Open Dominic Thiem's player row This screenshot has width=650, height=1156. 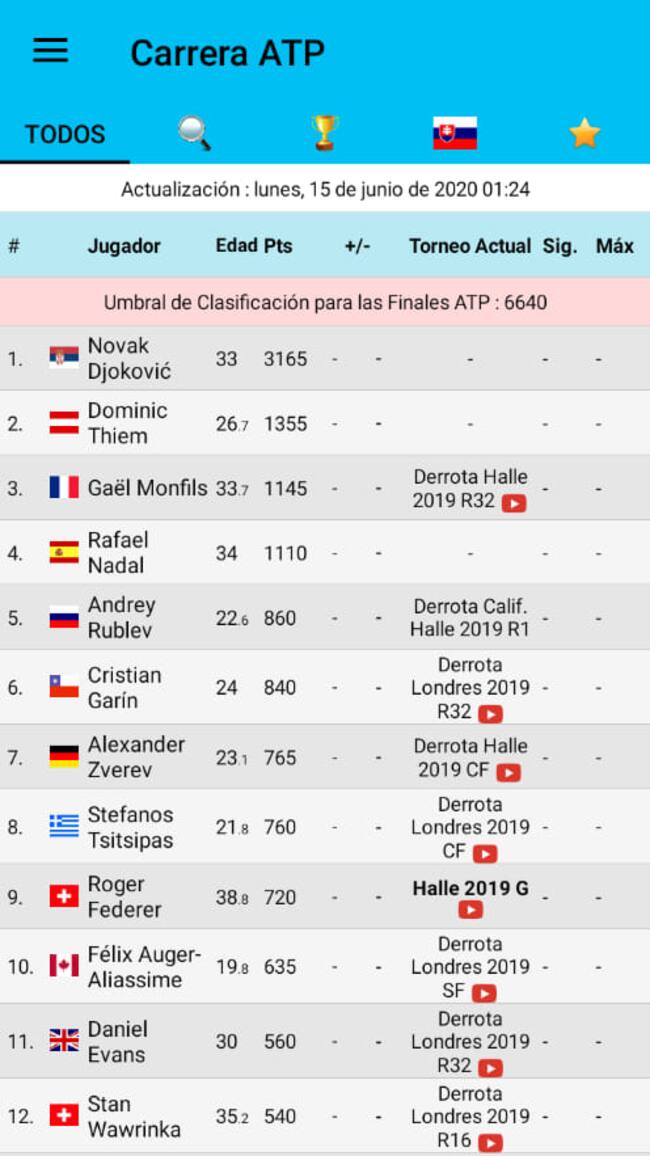click(127, 423)
